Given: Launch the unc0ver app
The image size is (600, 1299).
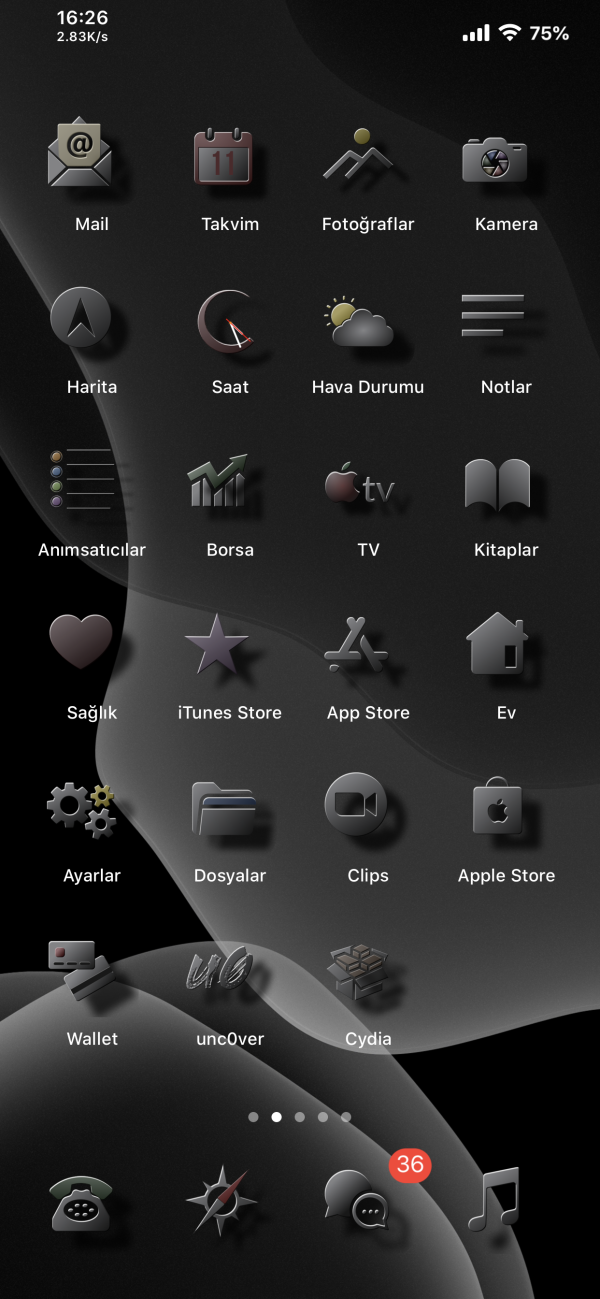Looking at the screenshot, I should (x=220, y=969).
